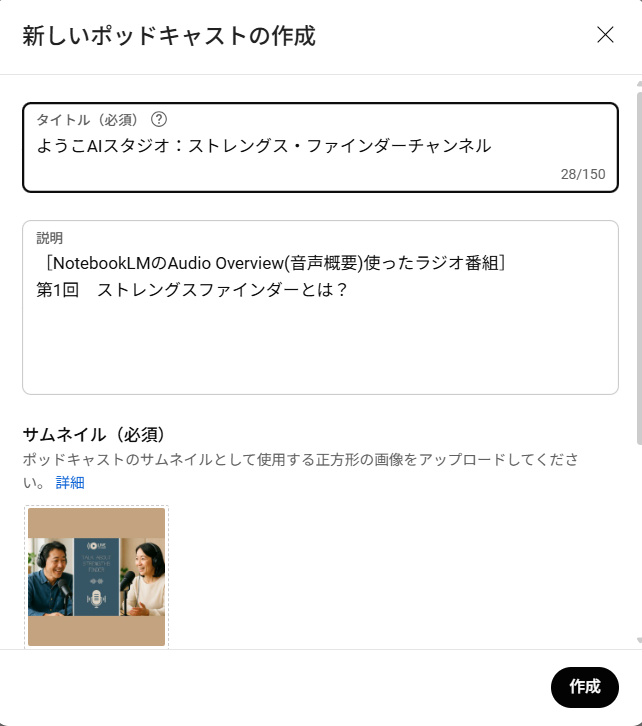Open the 詳細 link about thumbnails

pos(70,482)
